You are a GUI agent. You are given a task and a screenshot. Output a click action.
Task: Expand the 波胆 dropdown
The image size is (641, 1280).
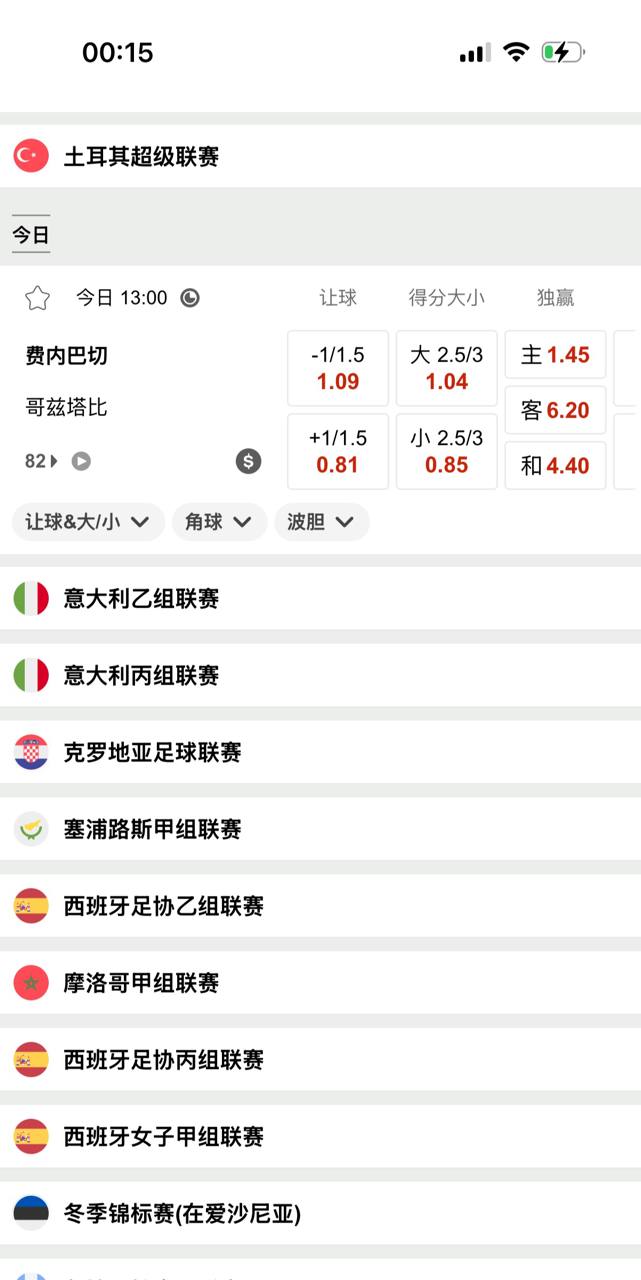[321, 521]
